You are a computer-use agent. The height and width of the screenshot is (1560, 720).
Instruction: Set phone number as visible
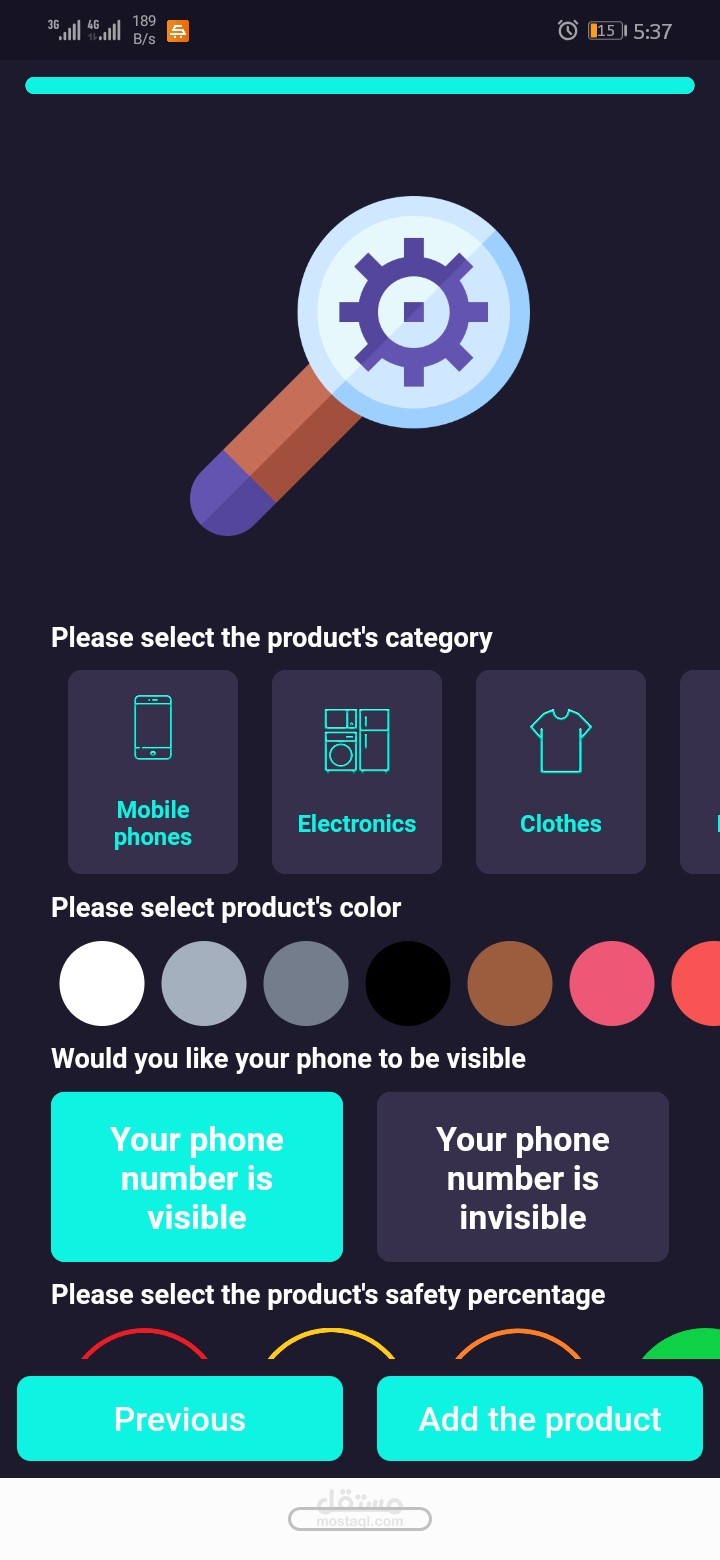(x=197, y=1177)
